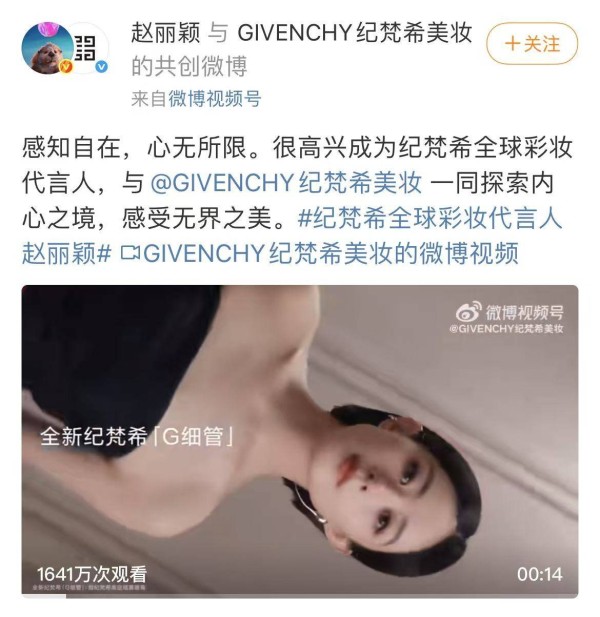Tap the @GIVENCHY纪梵希美妆 mention in the post
Viewport: 600px width, 617px height.
point(278,184)
